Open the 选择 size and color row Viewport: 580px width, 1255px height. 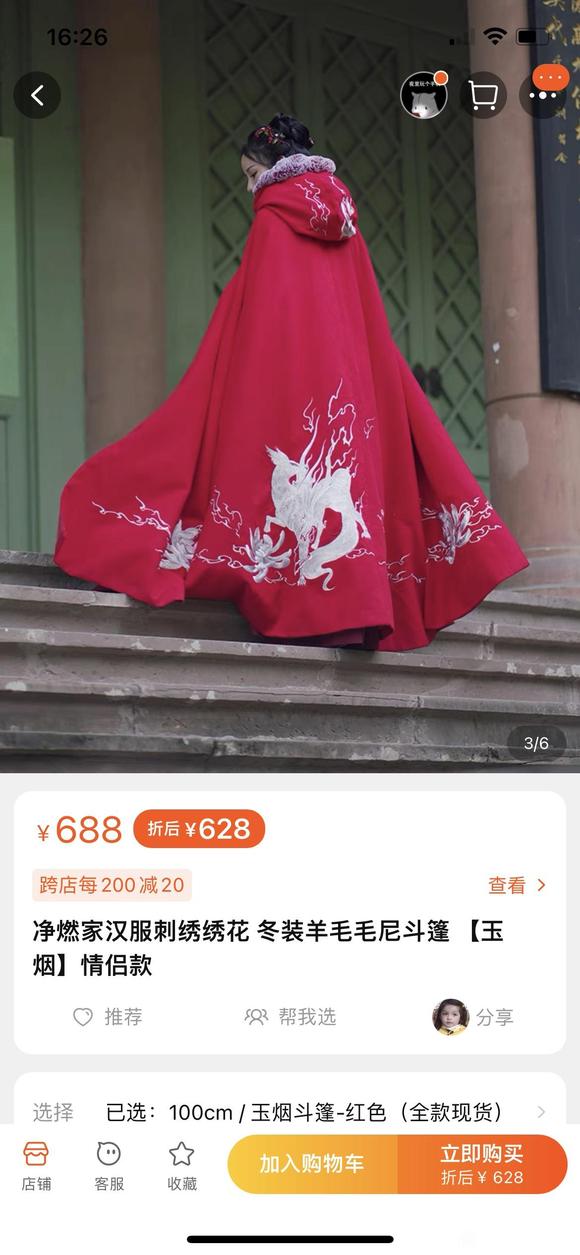[290, 1112]
